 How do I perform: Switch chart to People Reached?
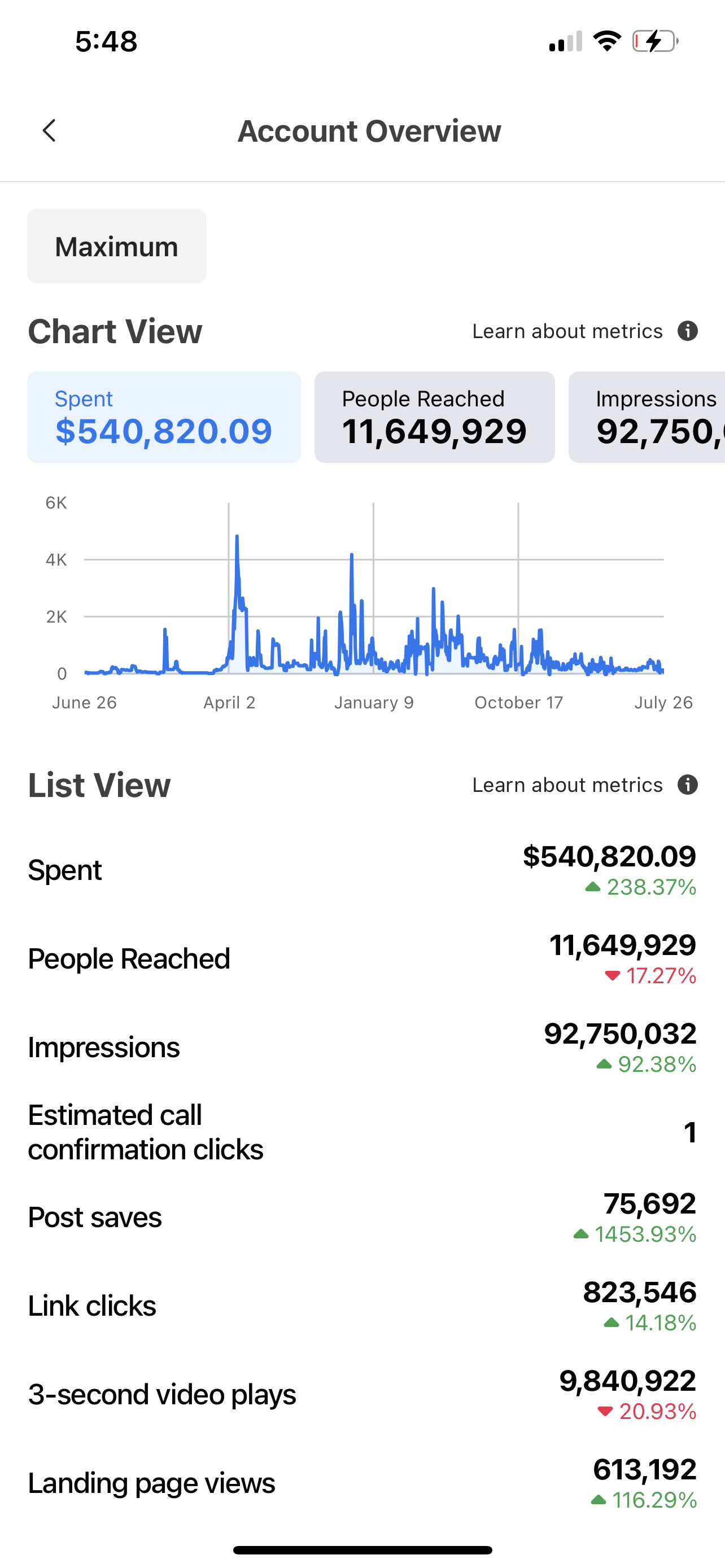tap(434, 417)
